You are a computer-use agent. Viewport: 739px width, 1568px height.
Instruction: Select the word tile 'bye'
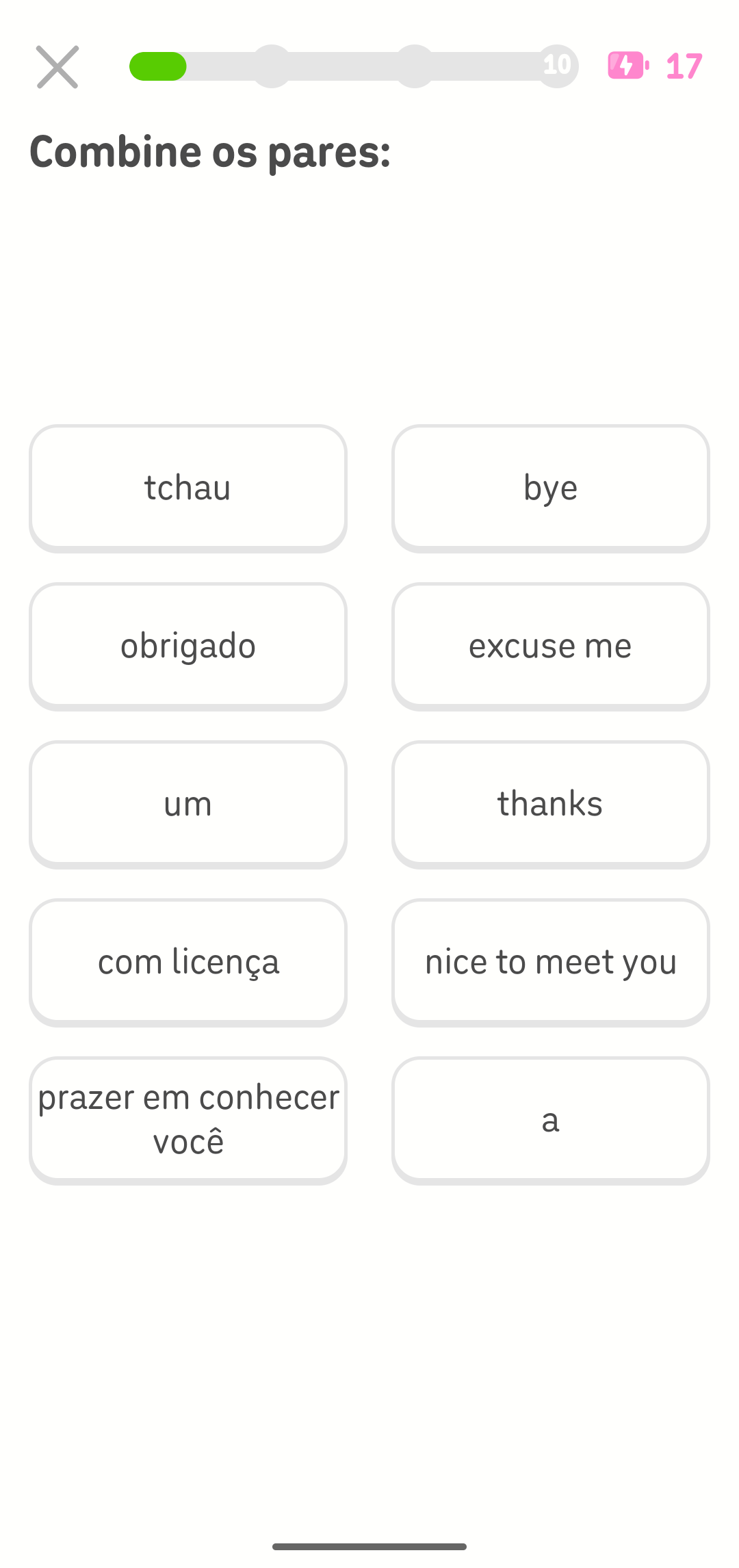(x=551, y=487)
